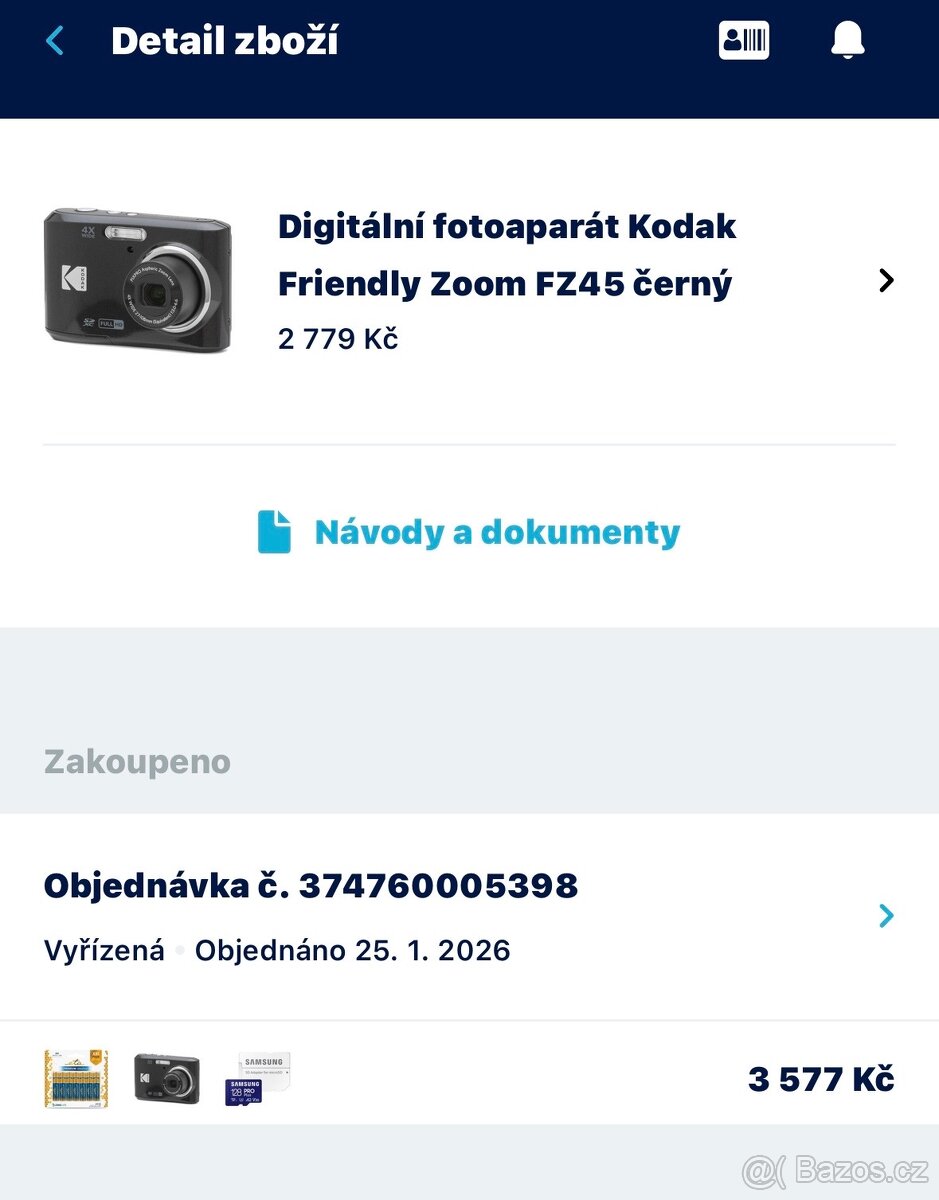Expand the product detail via its chevron
939x1200 pixels.
click(x=886, y=280)
